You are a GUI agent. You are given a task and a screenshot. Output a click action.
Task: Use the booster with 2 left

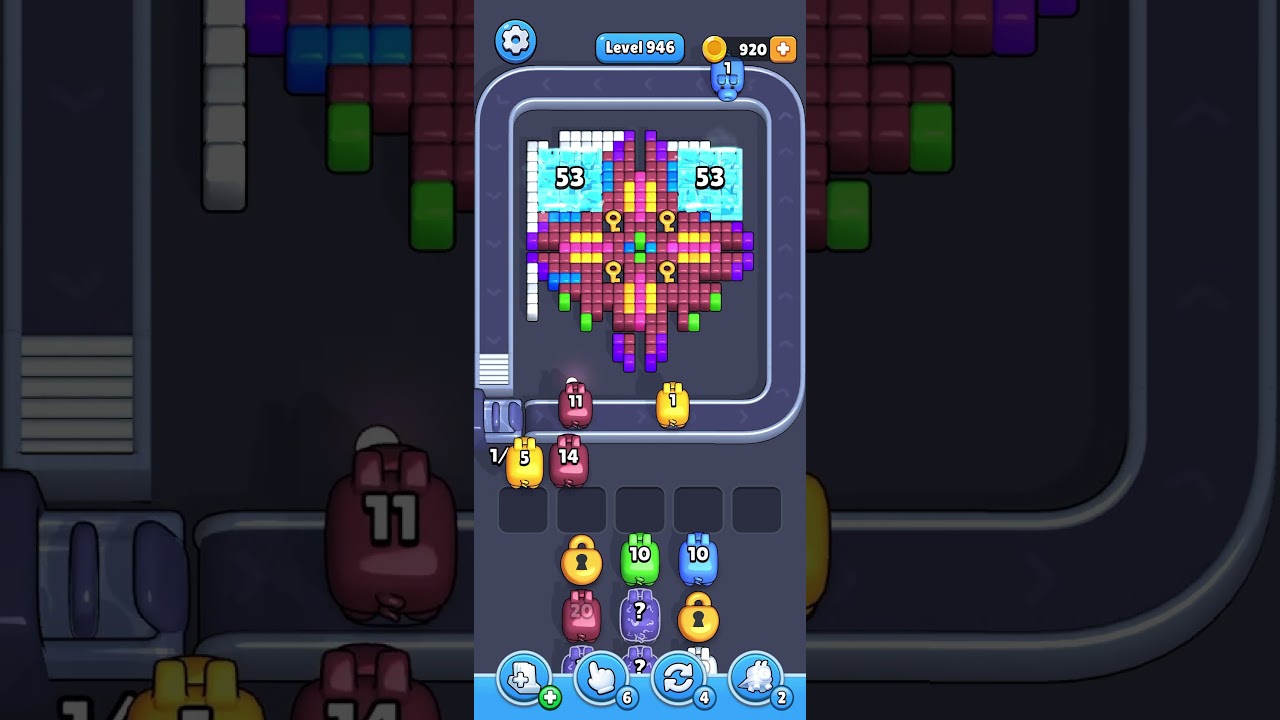coord(757,679)
